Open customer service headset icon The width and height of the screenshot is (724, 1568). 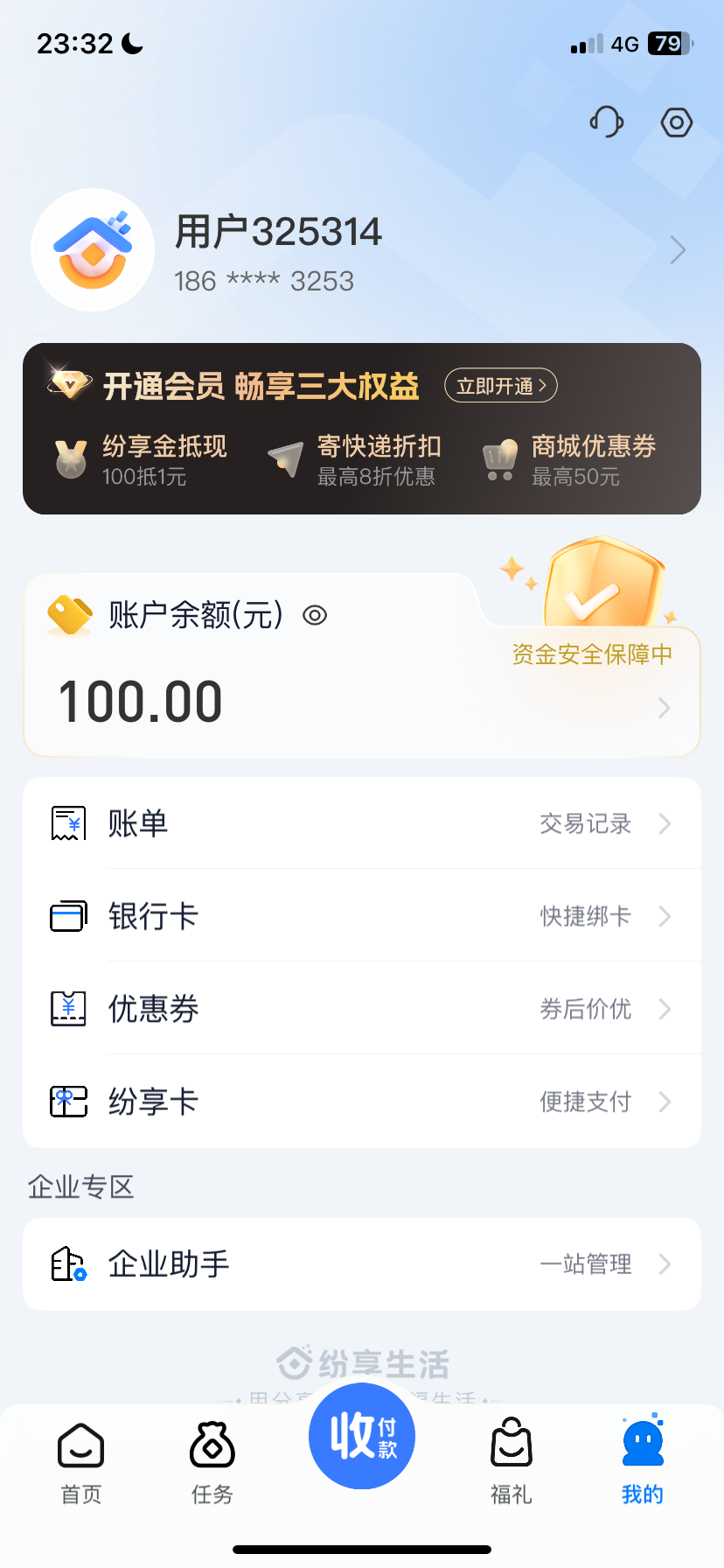click(606, 122)
